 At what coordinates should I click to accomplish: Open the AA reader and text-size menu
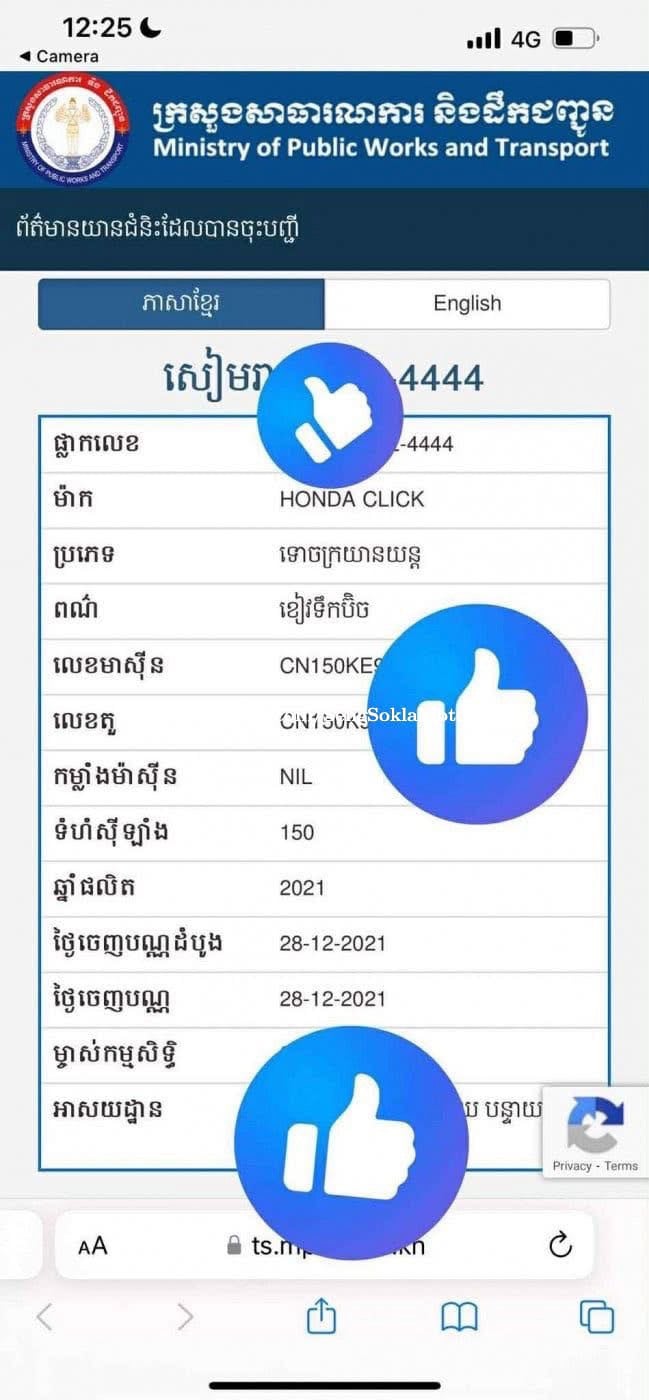(x=92, y=1245)
